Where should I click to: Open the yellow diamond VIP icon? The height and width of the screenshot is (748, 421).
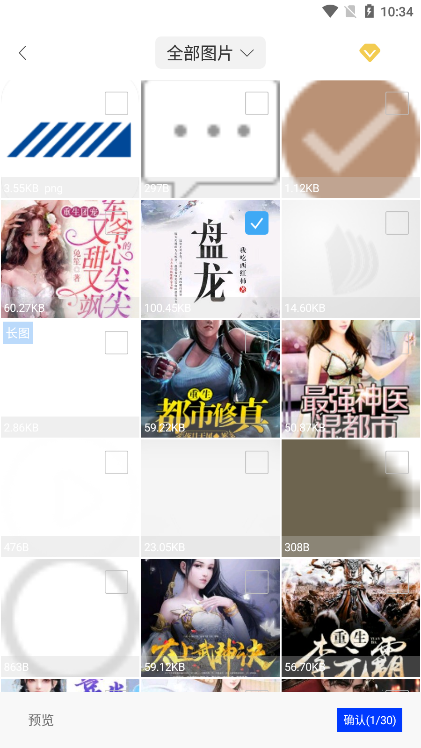[x=370, y=53]
